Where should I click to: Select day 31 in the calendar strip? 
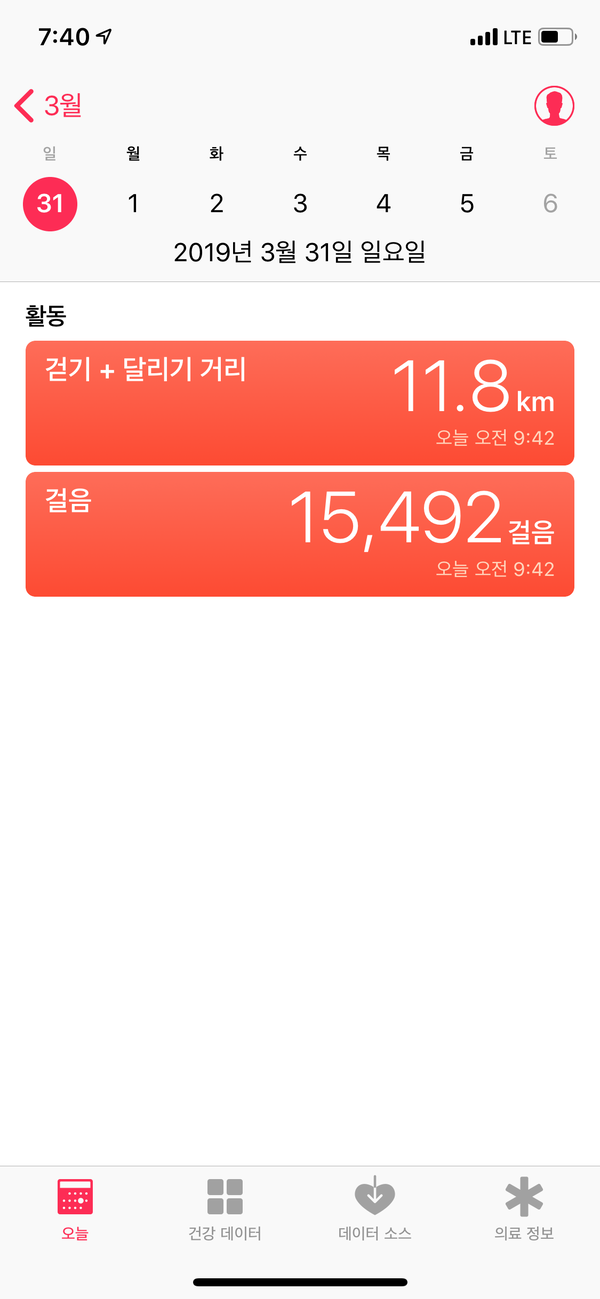(x=50, y=204)
